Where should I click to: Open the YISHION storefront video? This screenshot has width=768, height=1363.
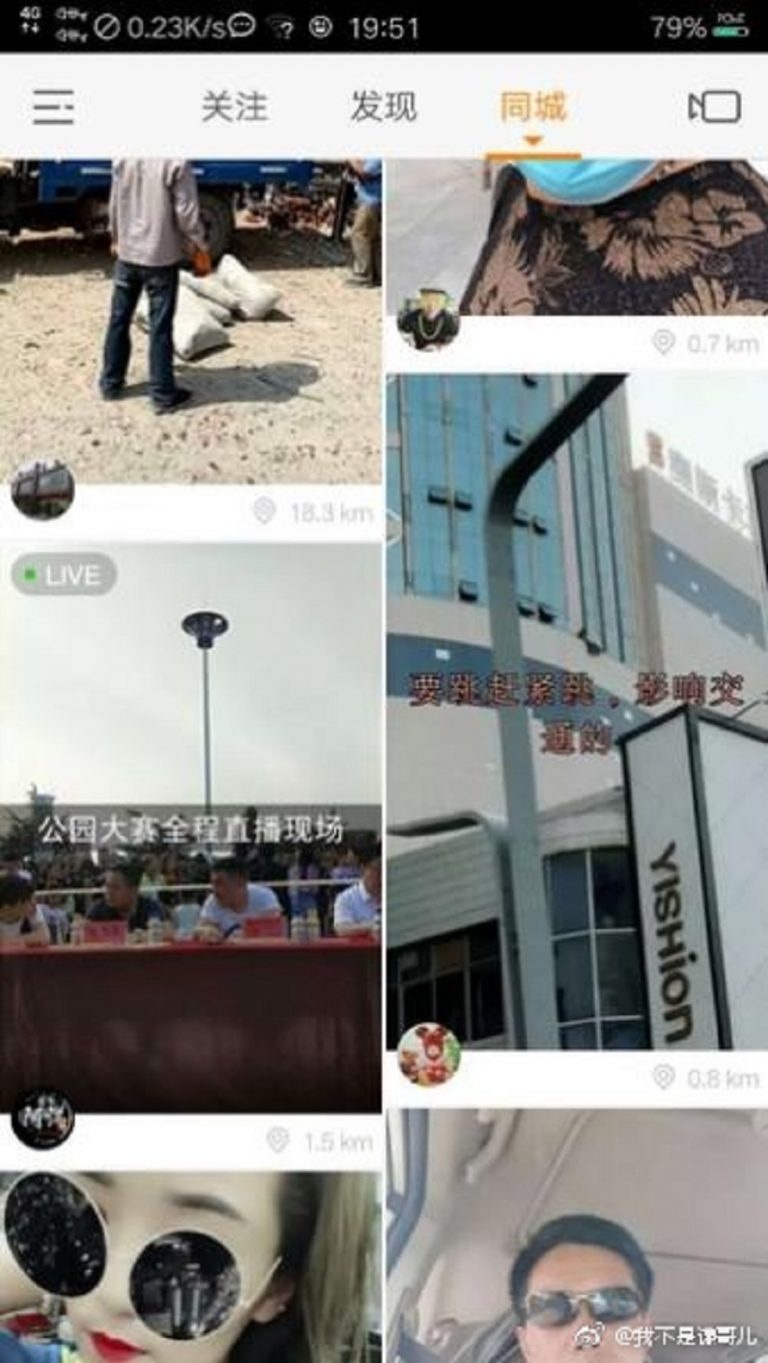tap(580, 700)
